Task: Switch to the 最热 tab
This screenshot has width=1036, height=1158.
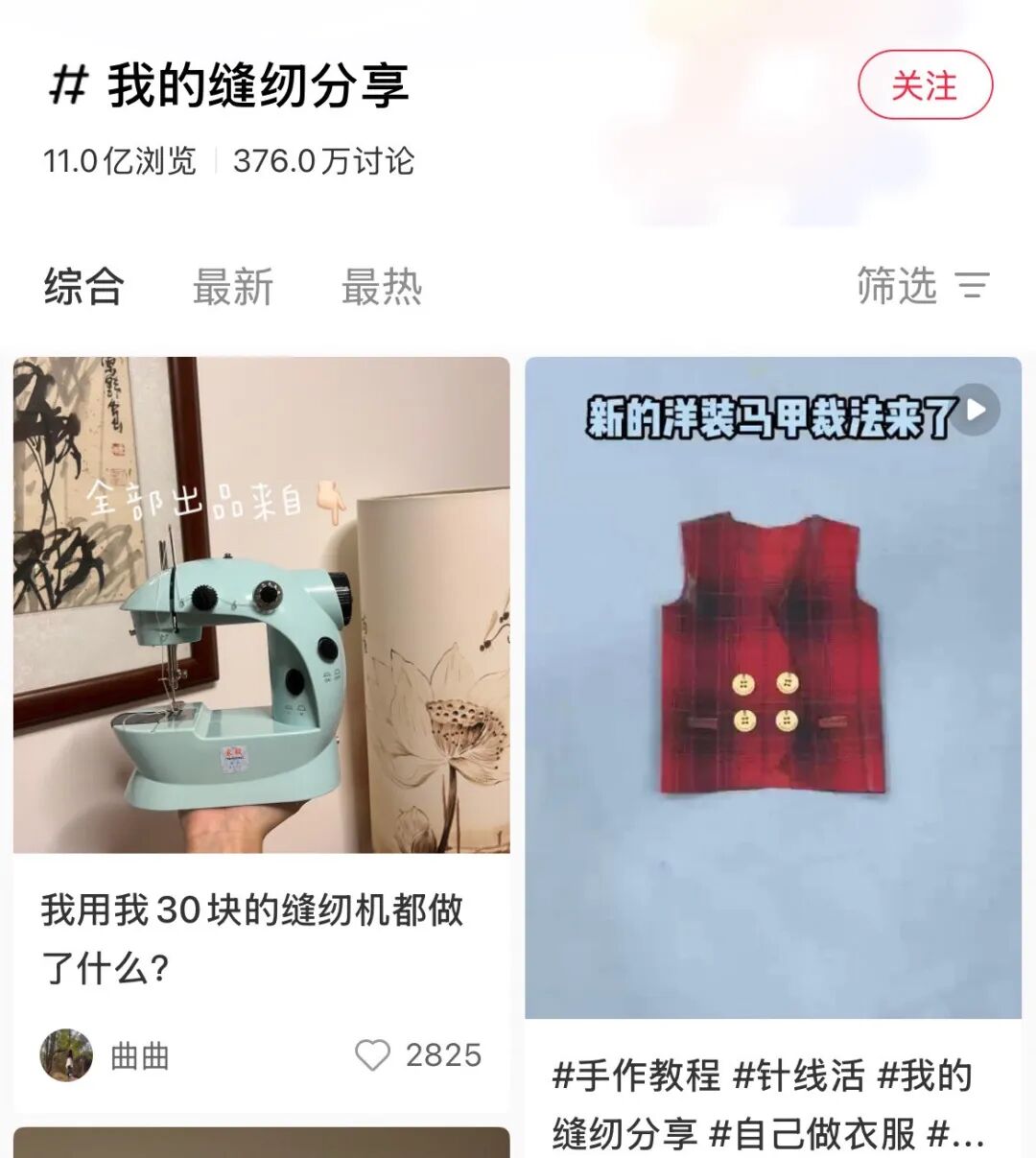Action: coord(382,287)
